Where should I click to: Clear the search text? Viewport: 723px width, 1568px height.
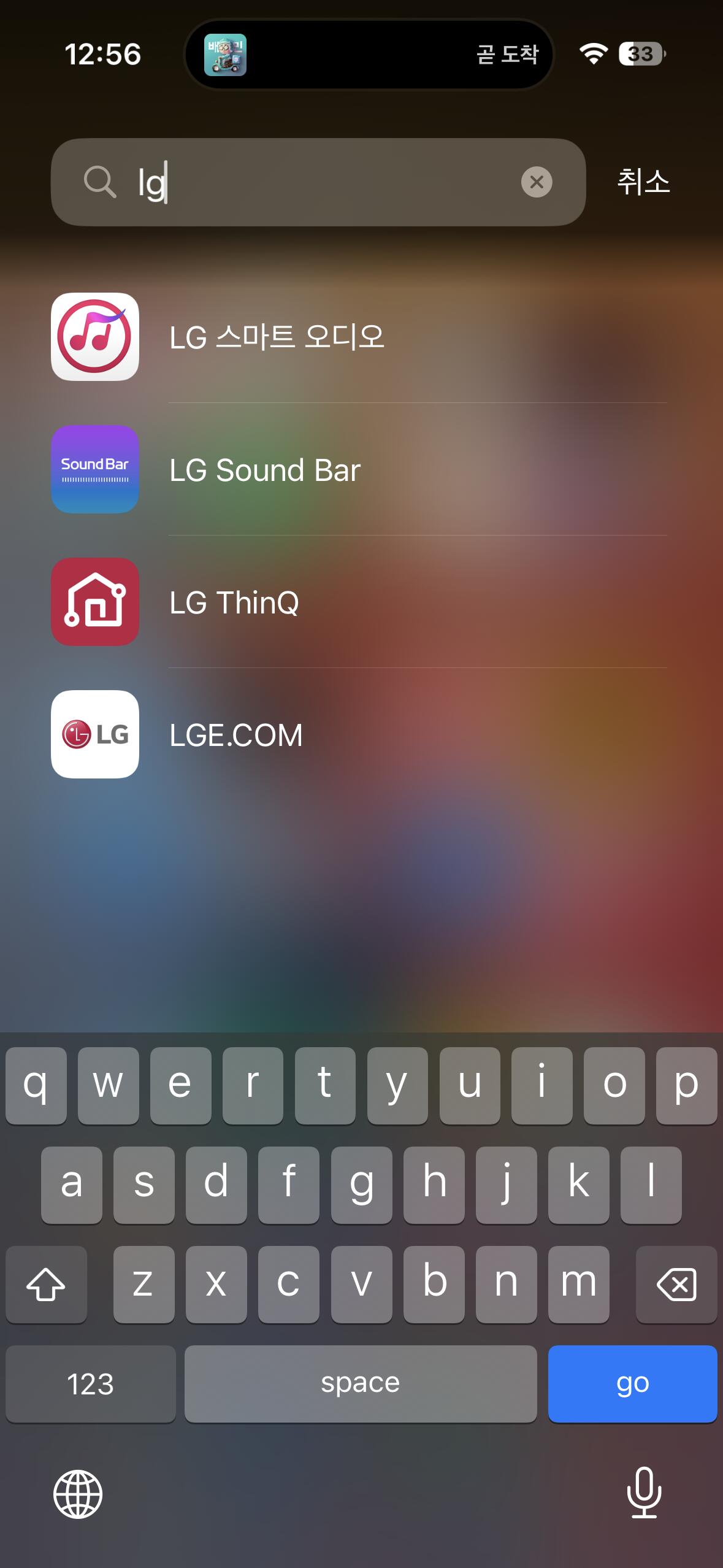537,182
